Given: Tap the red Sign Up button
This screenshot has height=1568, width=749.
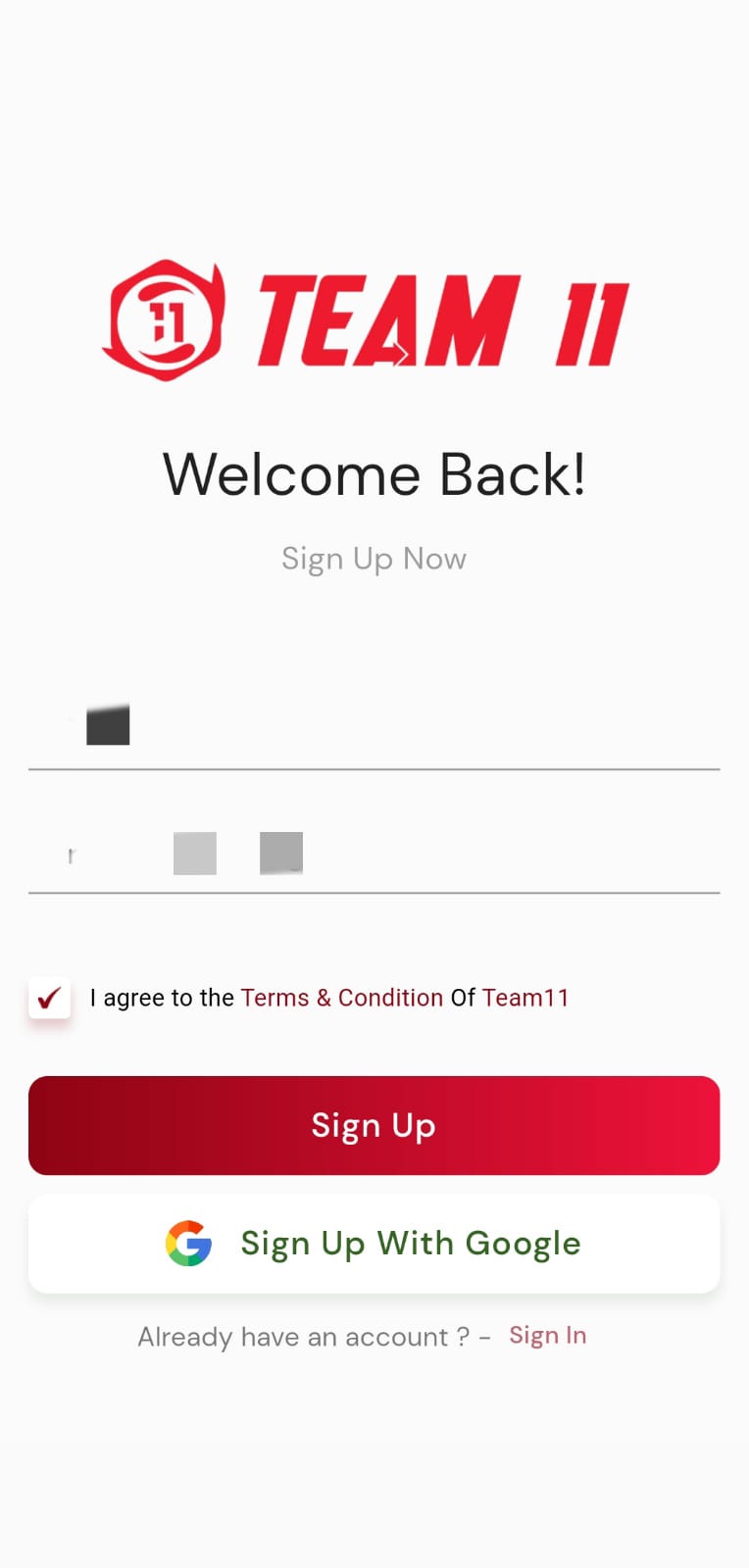Looking at the screenshot, I should click(x=374, y=1125).
